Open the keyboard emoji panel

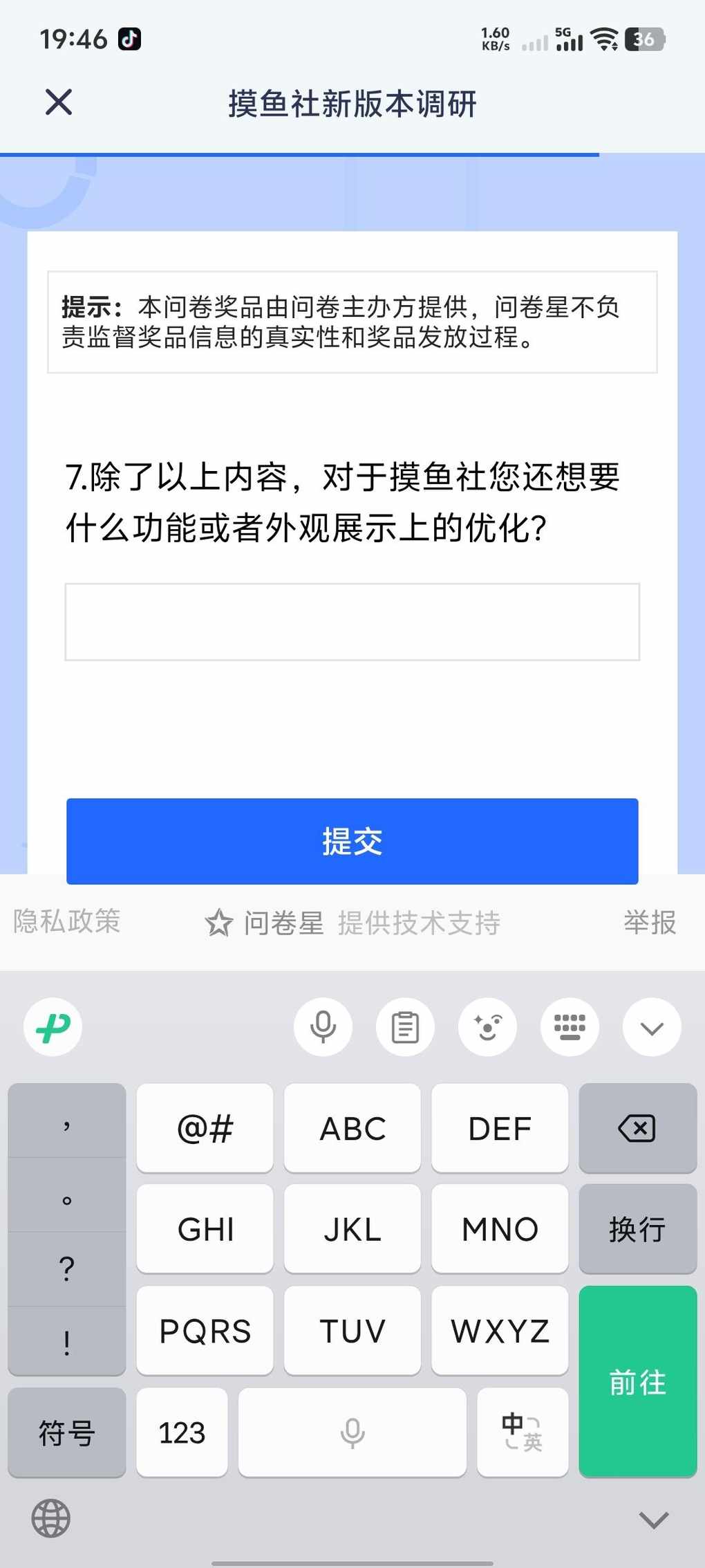coord(487,1027)
